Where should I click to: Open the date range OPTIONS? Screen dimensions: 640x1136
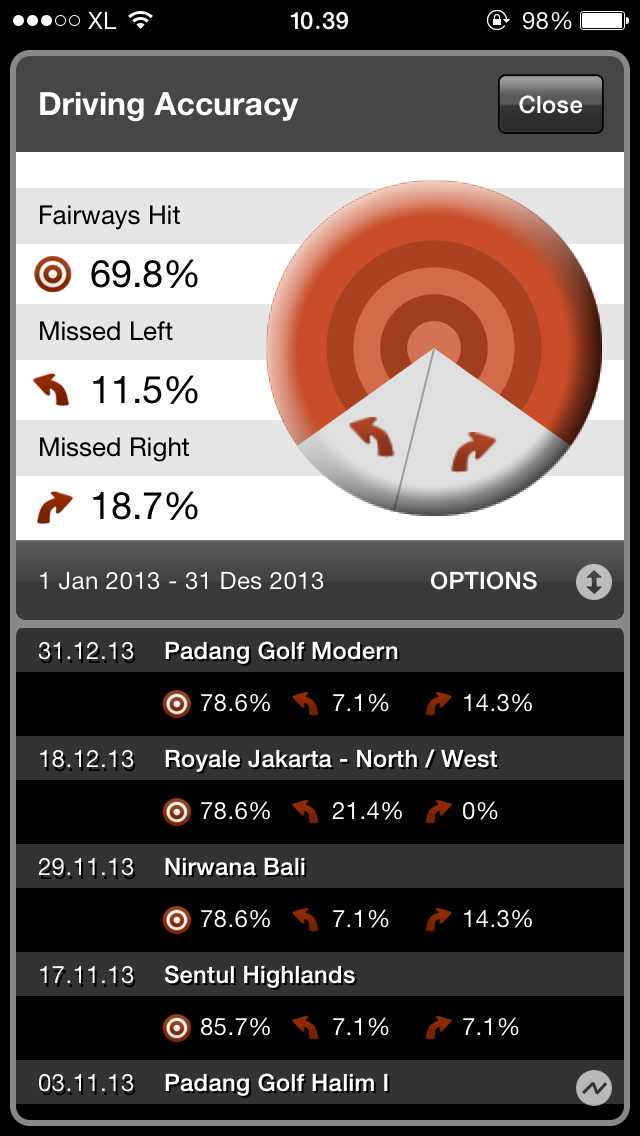(x=483, y=581)
